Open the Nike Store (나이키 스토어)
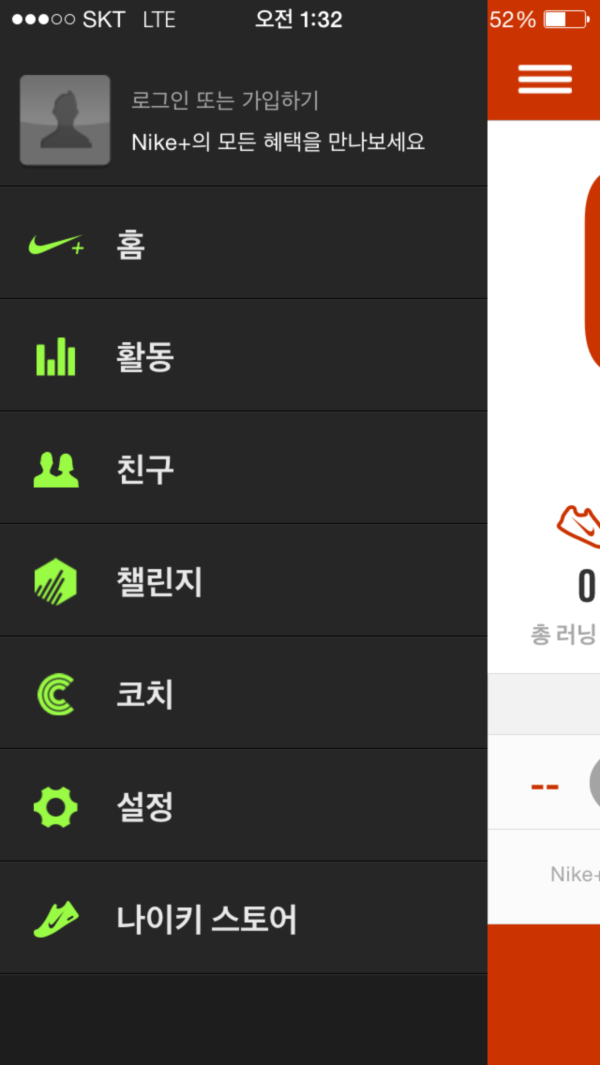This screenshot has height=1065, width=600. (243, 918)
